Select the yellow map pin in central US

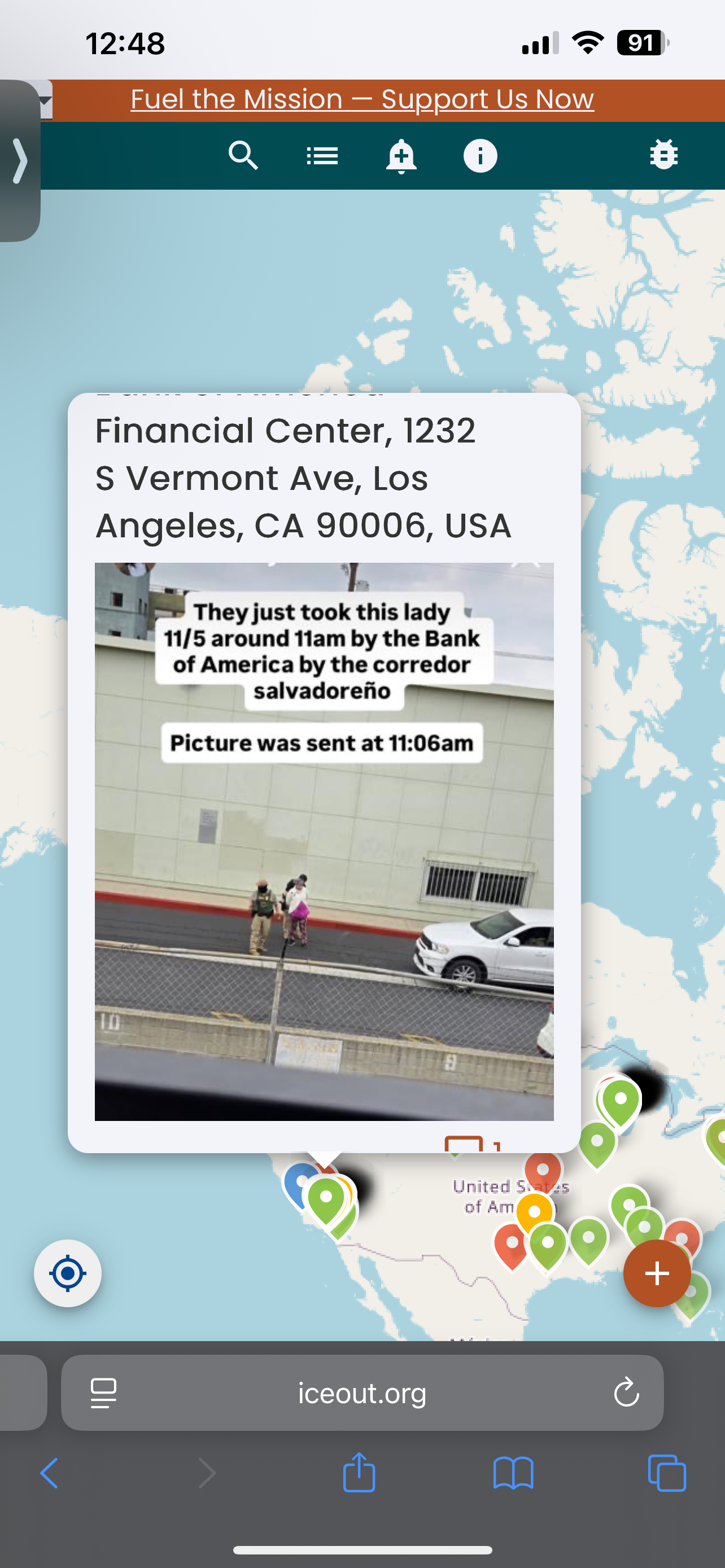pos(534,1211)
